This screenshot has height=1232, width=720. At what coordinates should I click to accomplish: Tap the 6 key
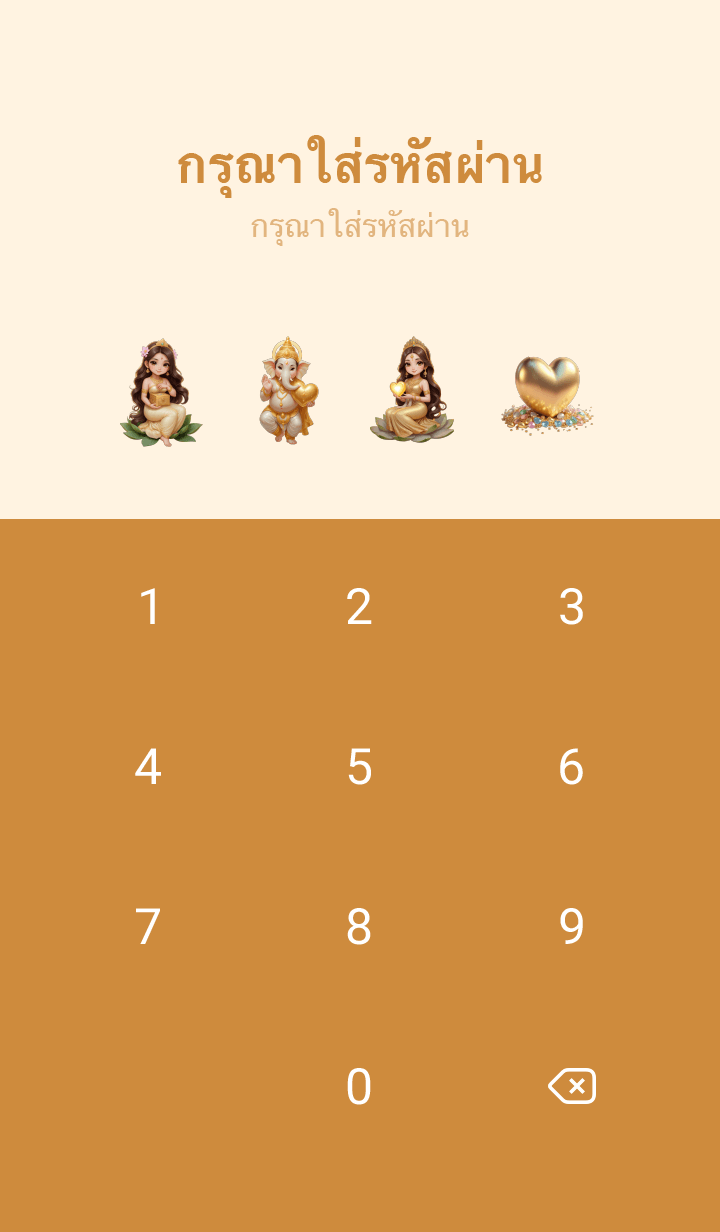tap(571, 767)
